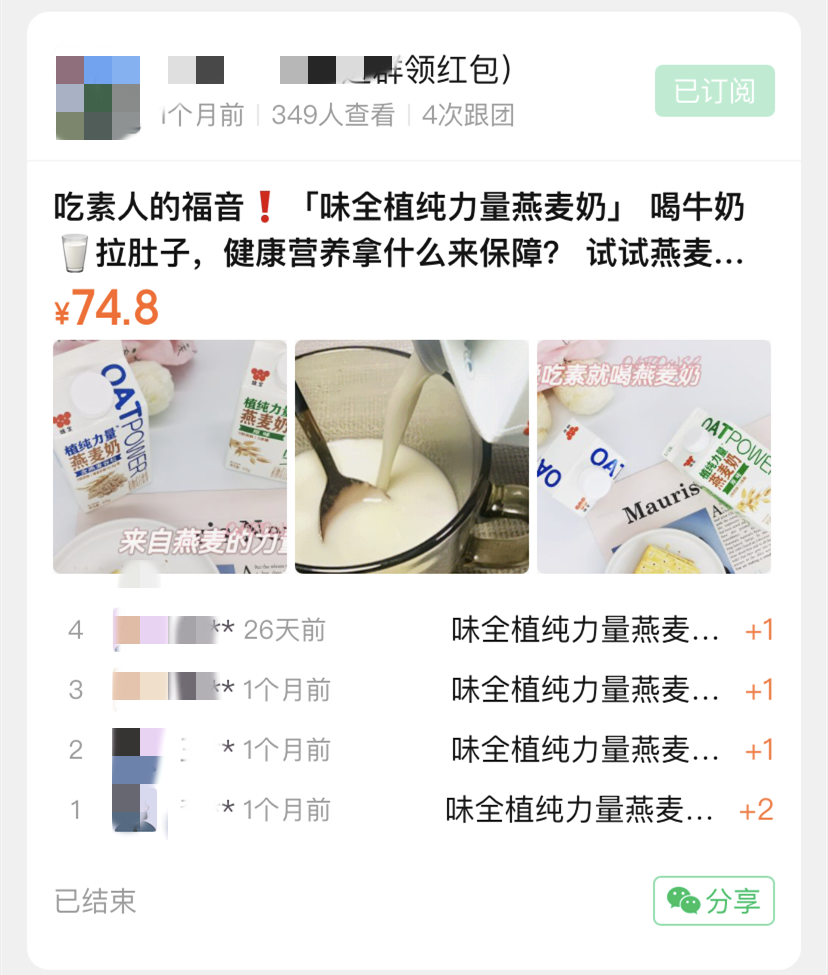Open the seller's avatar profile
Viewport: 828px width, 975px height.
coord(98,97)
